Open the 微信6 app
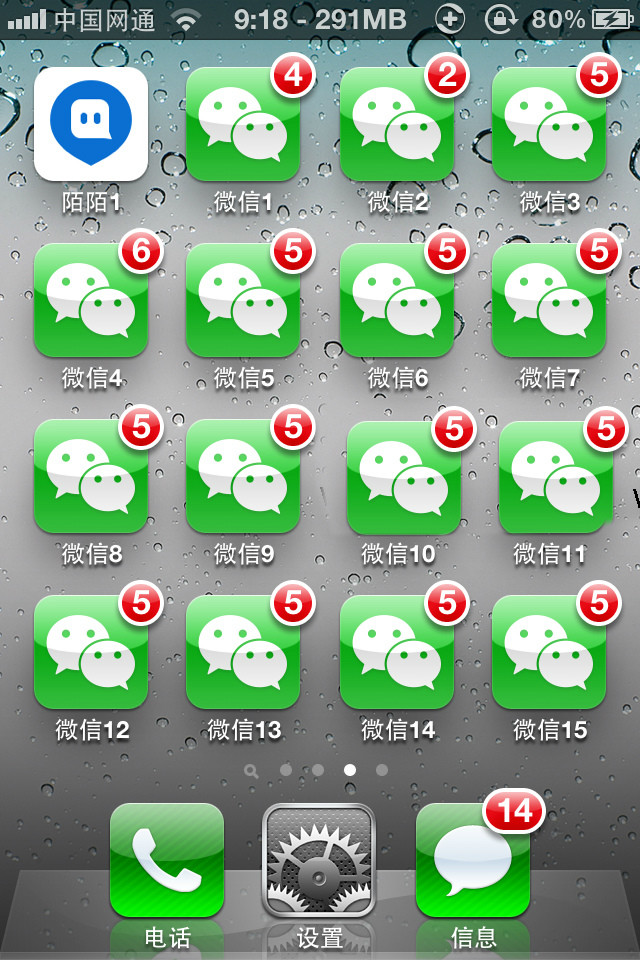Image resolution: width=640 pixels, height=960 pixels. coord(397,300)
